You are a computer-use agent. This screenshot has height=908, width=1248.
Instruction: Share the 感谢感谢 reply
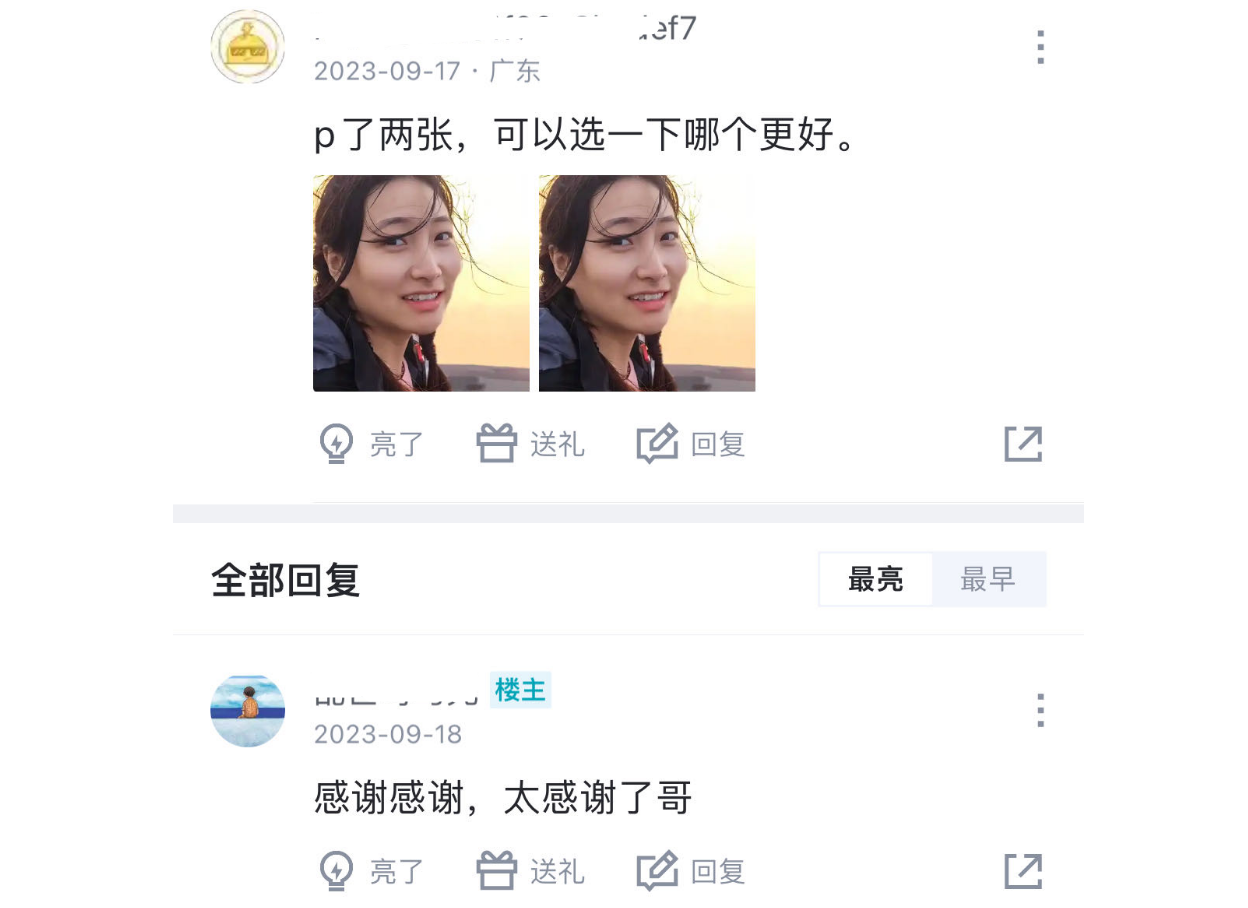click(x=1023, y=871)
